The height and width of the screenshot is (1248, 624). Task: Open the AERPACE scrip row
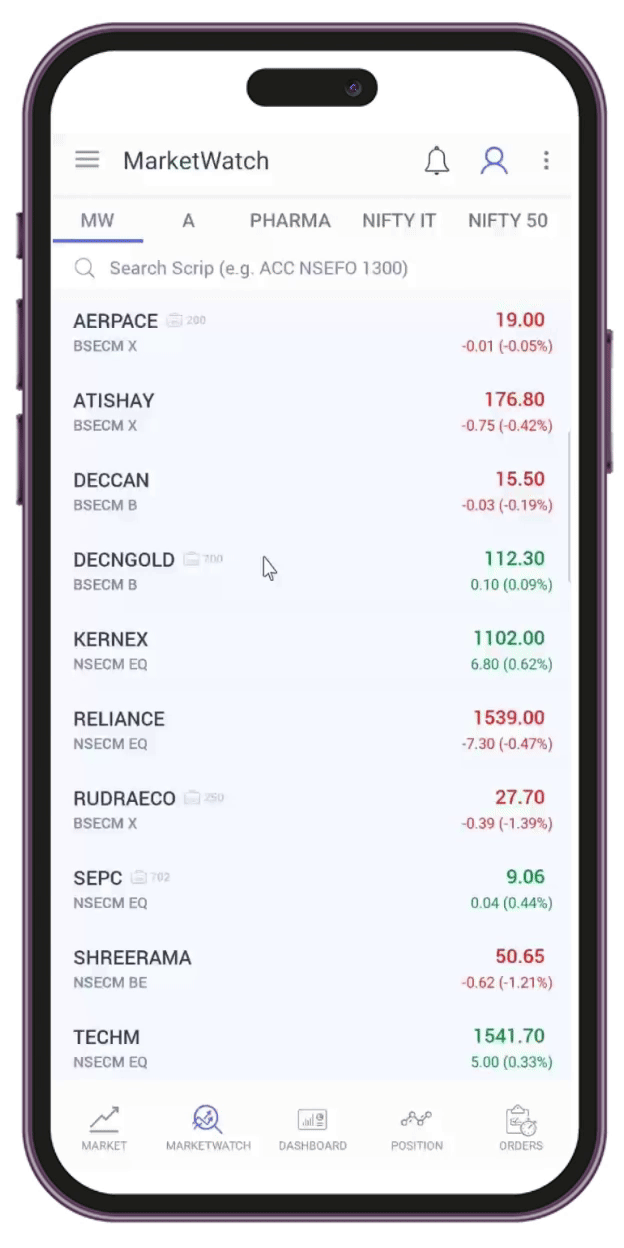click(x=312, y=332)
